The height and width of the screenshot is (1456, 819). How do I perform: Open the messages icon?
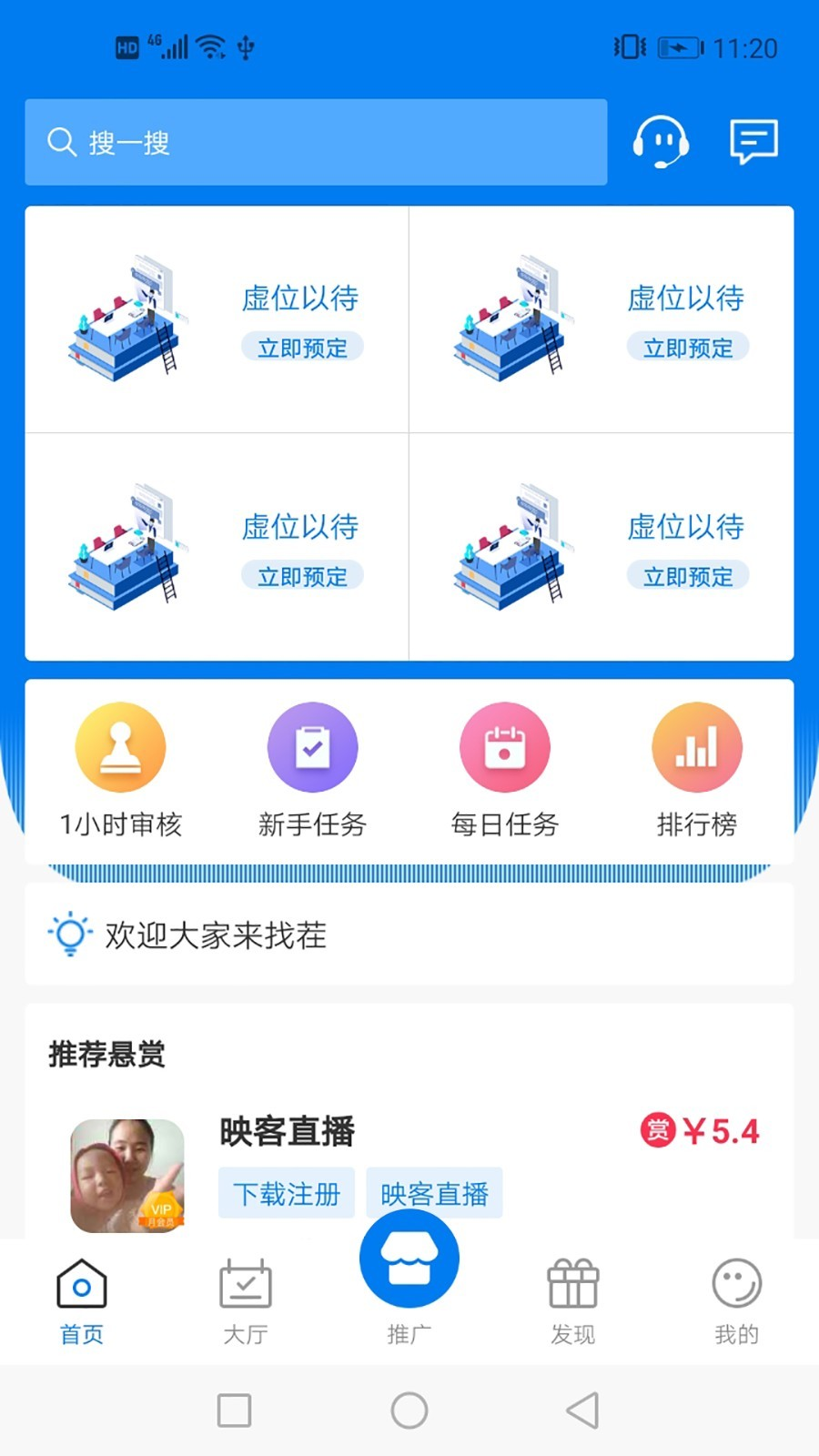pyautogui.click(x=753, y=142)
